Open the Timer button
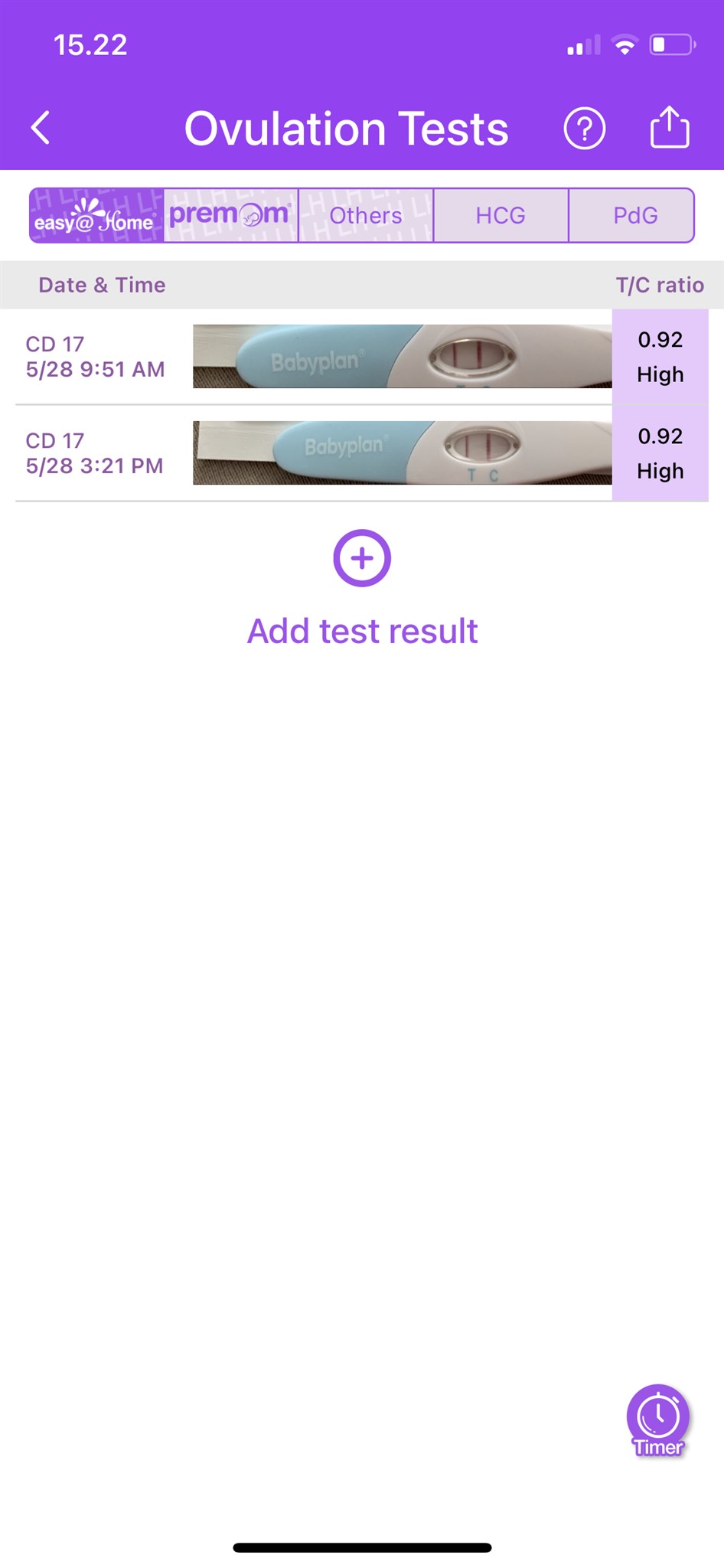 tap(658, 1419)
